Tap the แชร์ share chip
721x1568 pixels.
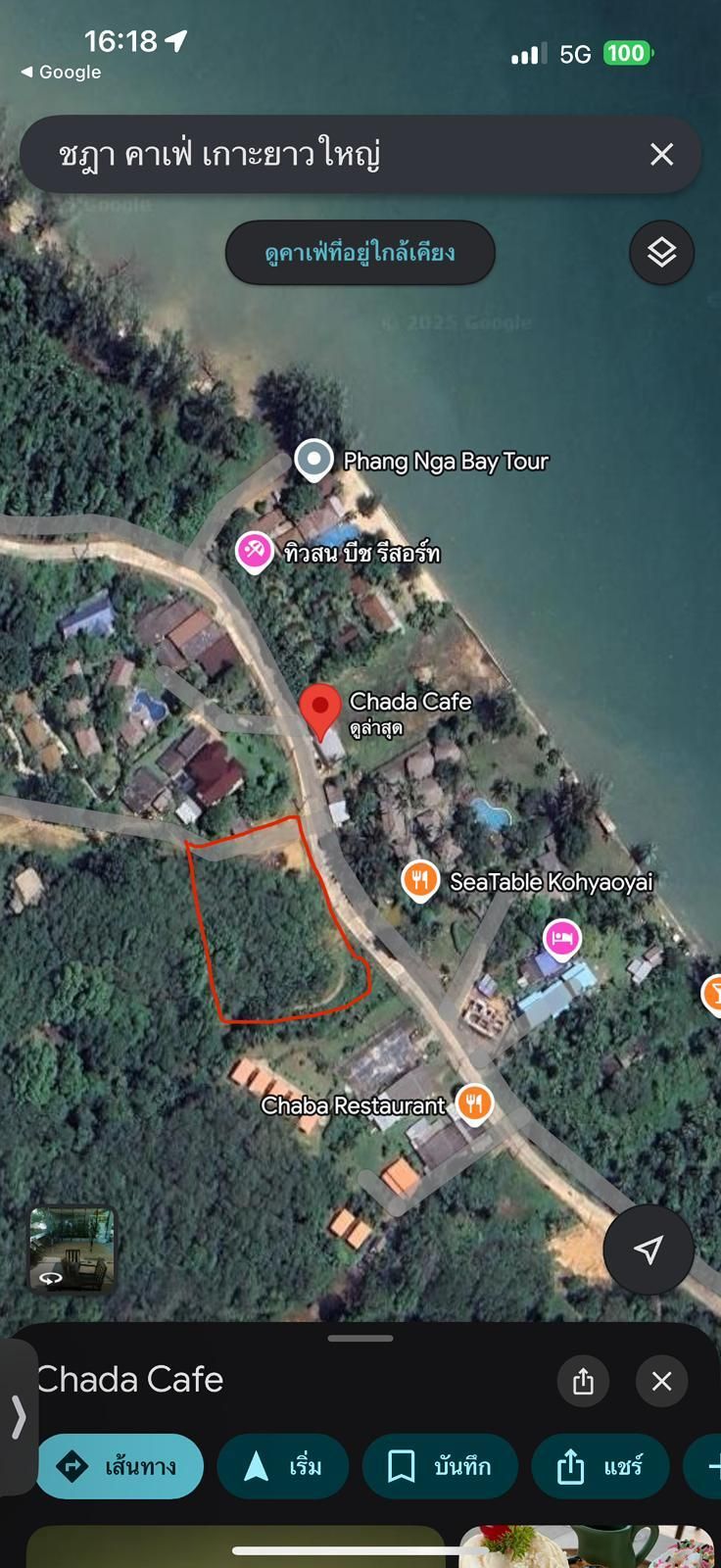tap(600, 1466)
